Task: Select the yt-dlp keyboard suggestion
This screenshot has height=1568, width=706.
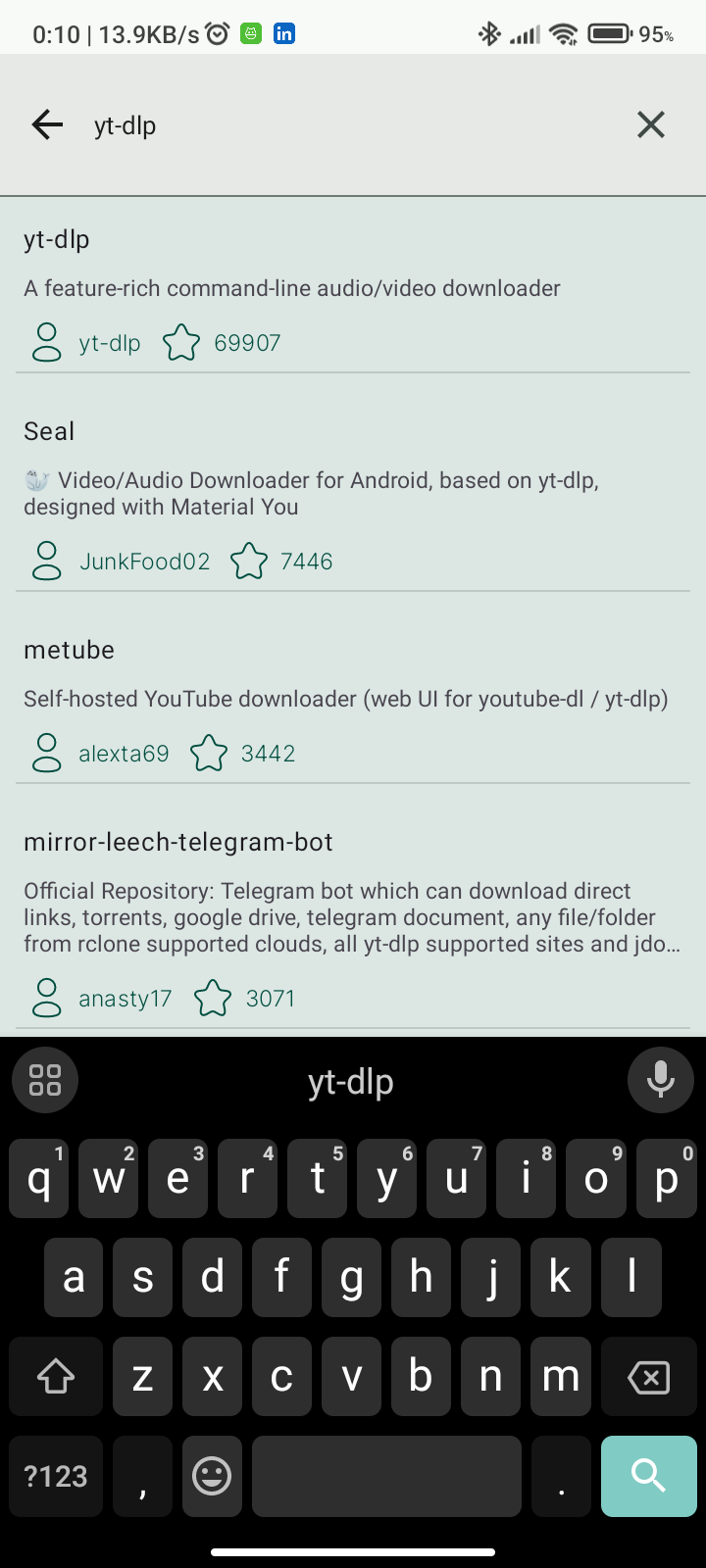Action: point(351,1082)
